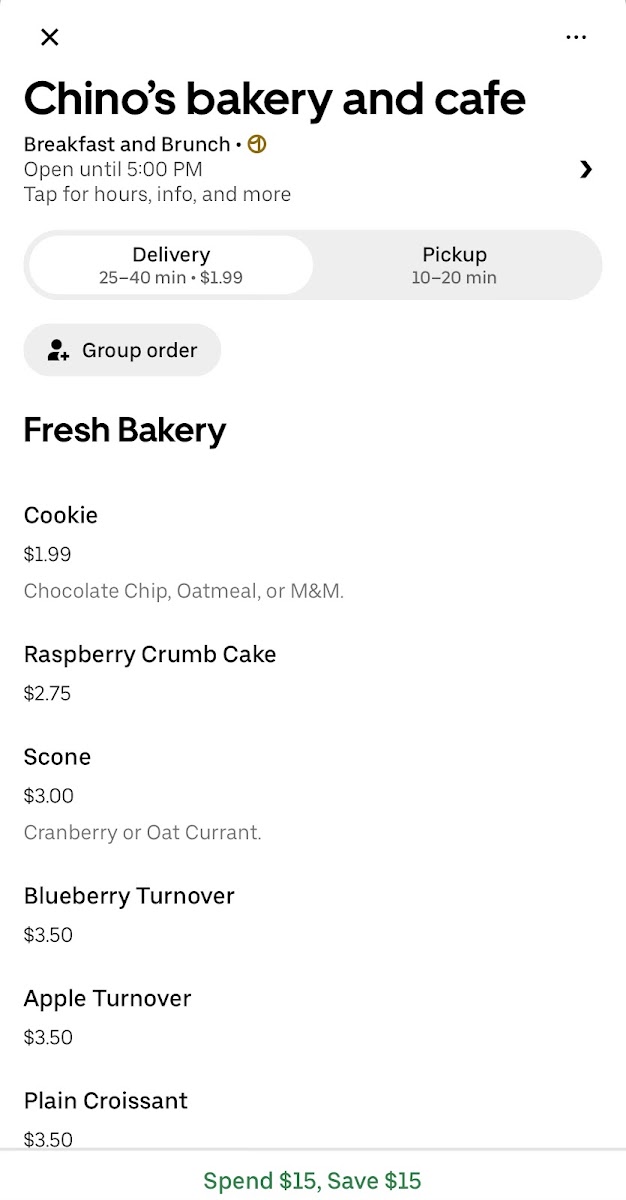626x1200 pixels.
Task: Open the three-dot overflow menu
Action: coord(576,38)
